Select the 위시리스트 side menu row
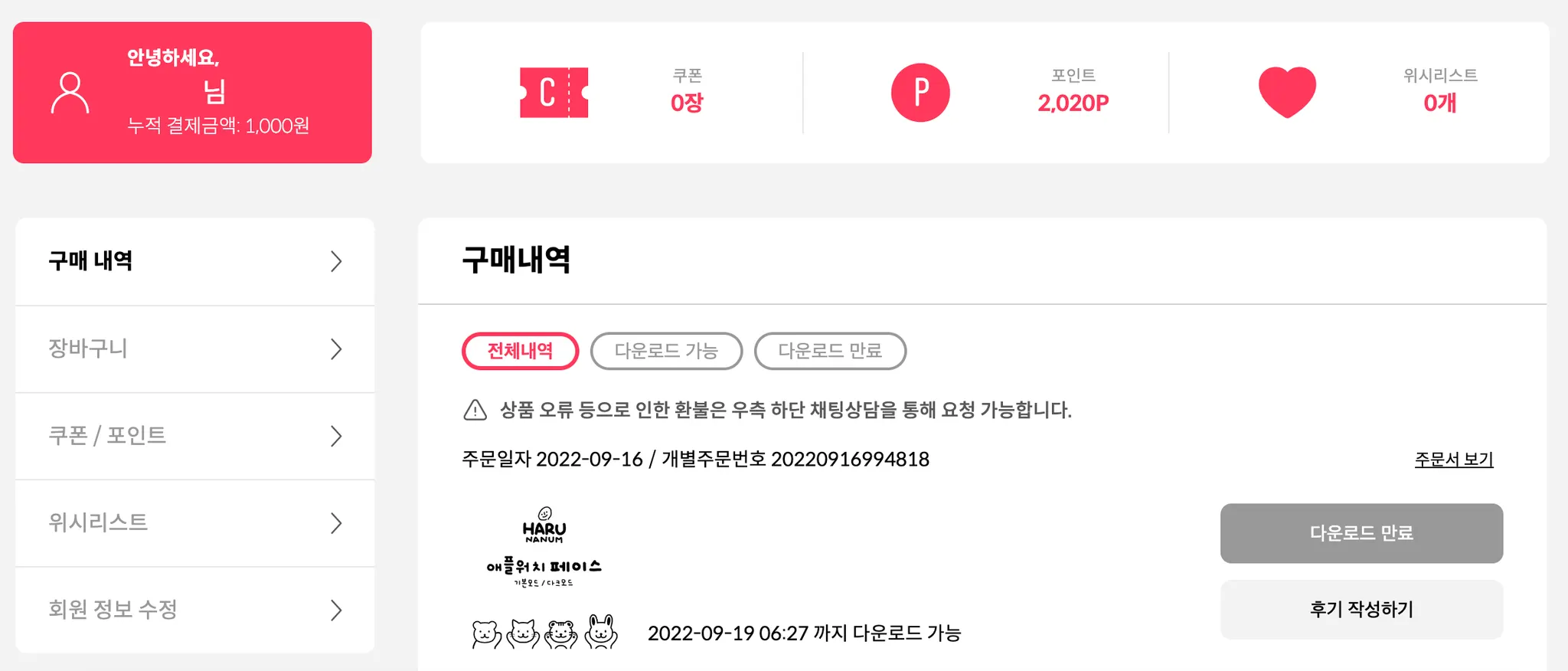The height and width of the screenshot is (671, 1568). coord(194,523)
